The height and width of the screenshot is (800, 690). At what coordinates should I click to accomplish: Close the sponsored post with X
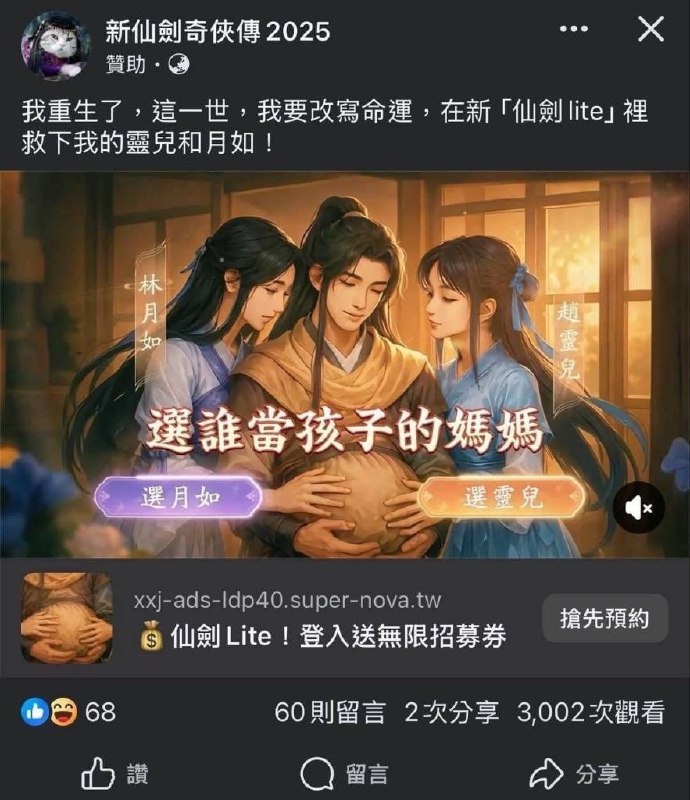[651, 31]
